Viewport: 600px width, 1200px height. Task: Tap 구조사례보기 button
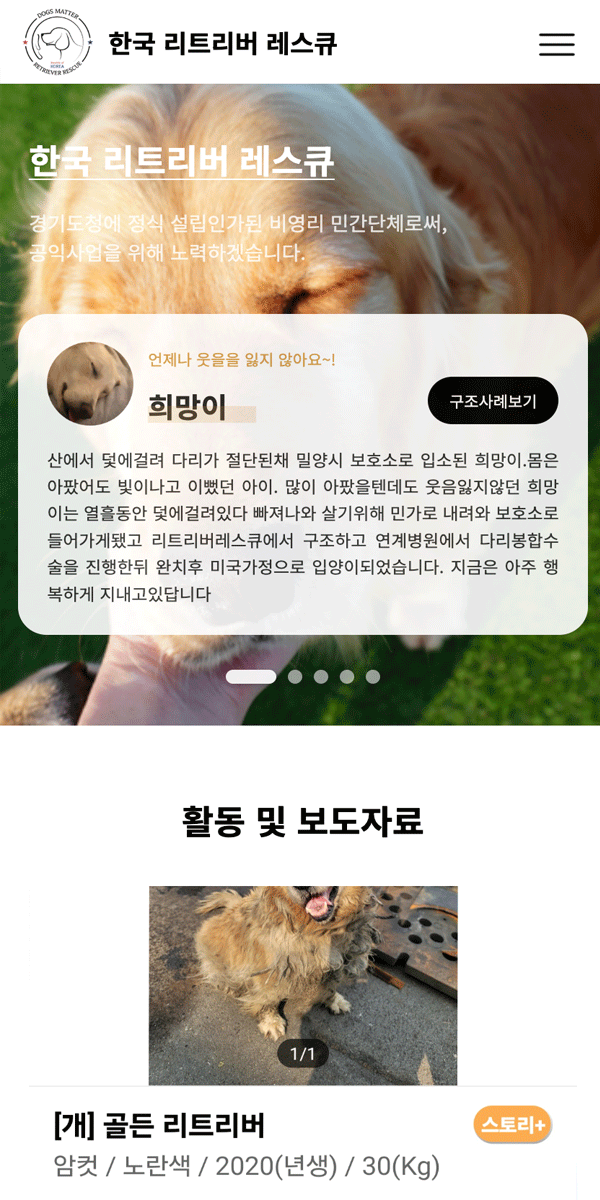(493, 401)
